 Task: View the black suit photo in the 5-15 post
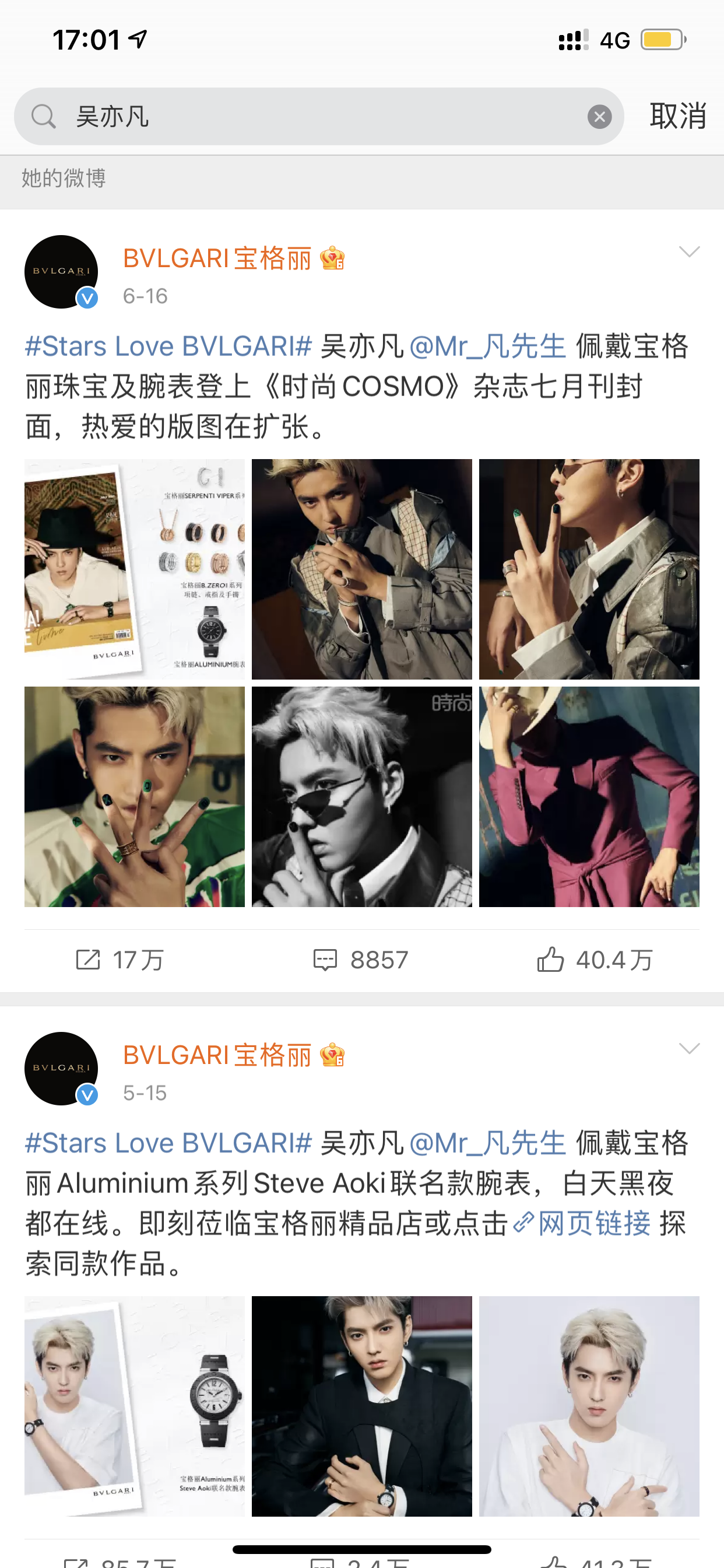coord(361,1405)
